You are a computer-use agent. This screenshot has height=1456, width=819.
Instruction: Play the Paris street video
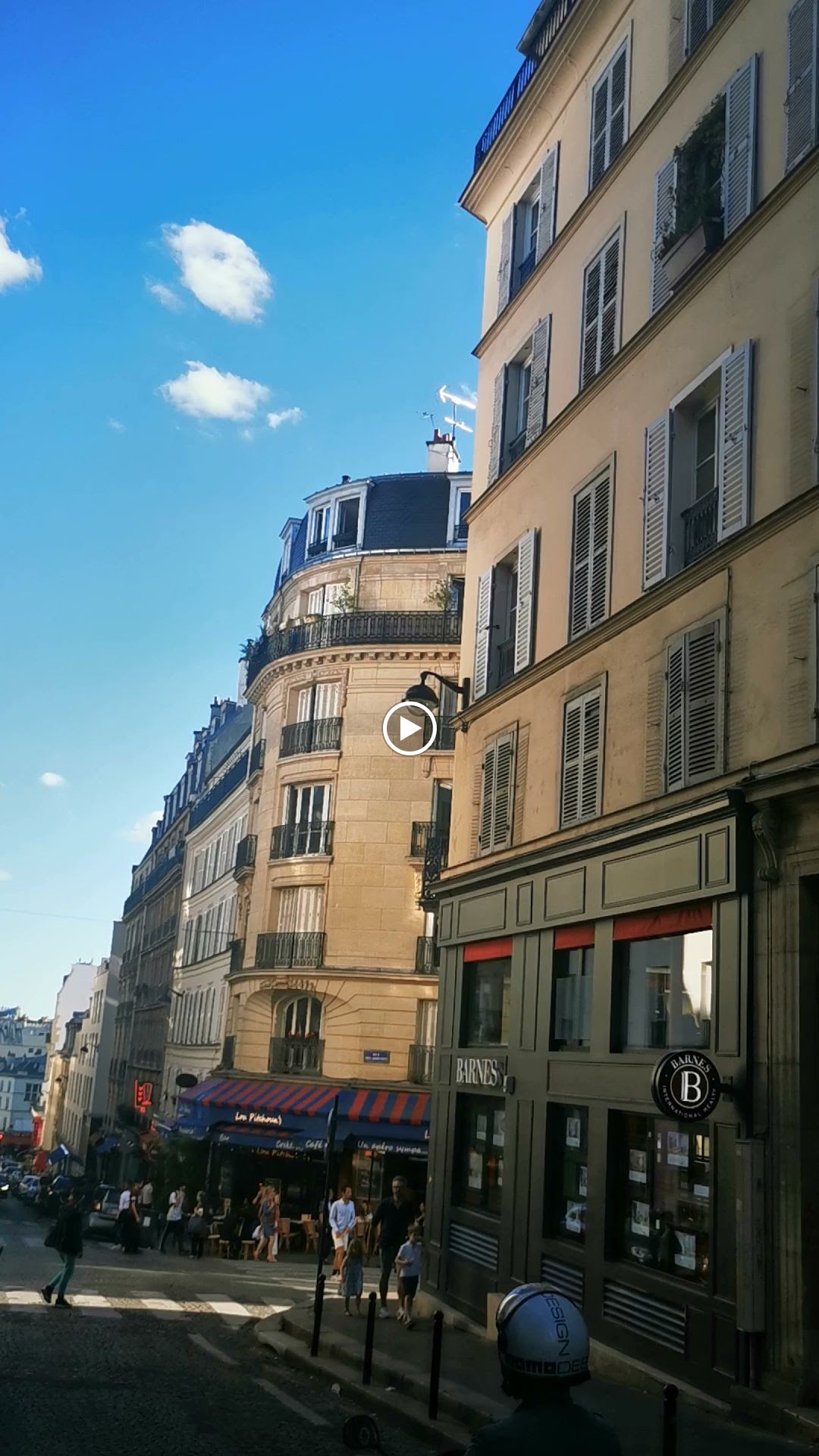(x=409, y=729)
